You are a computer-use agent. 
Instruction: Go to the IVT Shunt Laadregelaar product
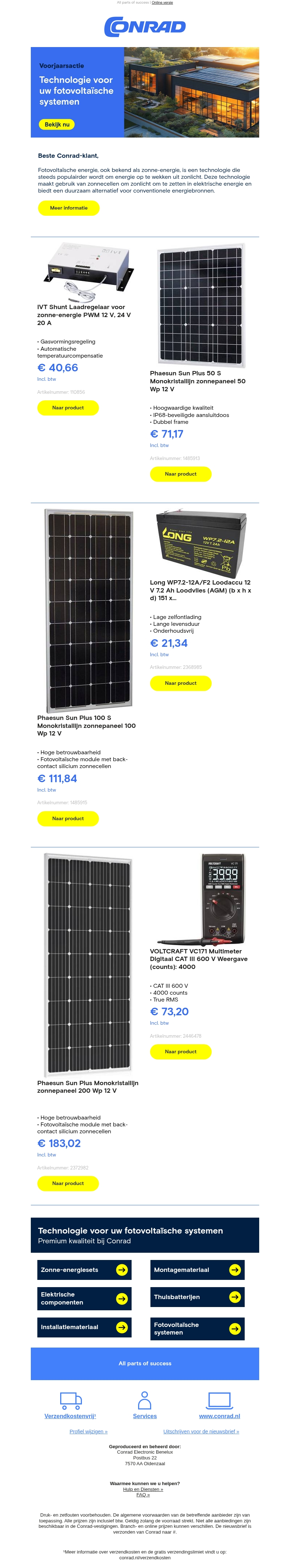coord(68,408)
